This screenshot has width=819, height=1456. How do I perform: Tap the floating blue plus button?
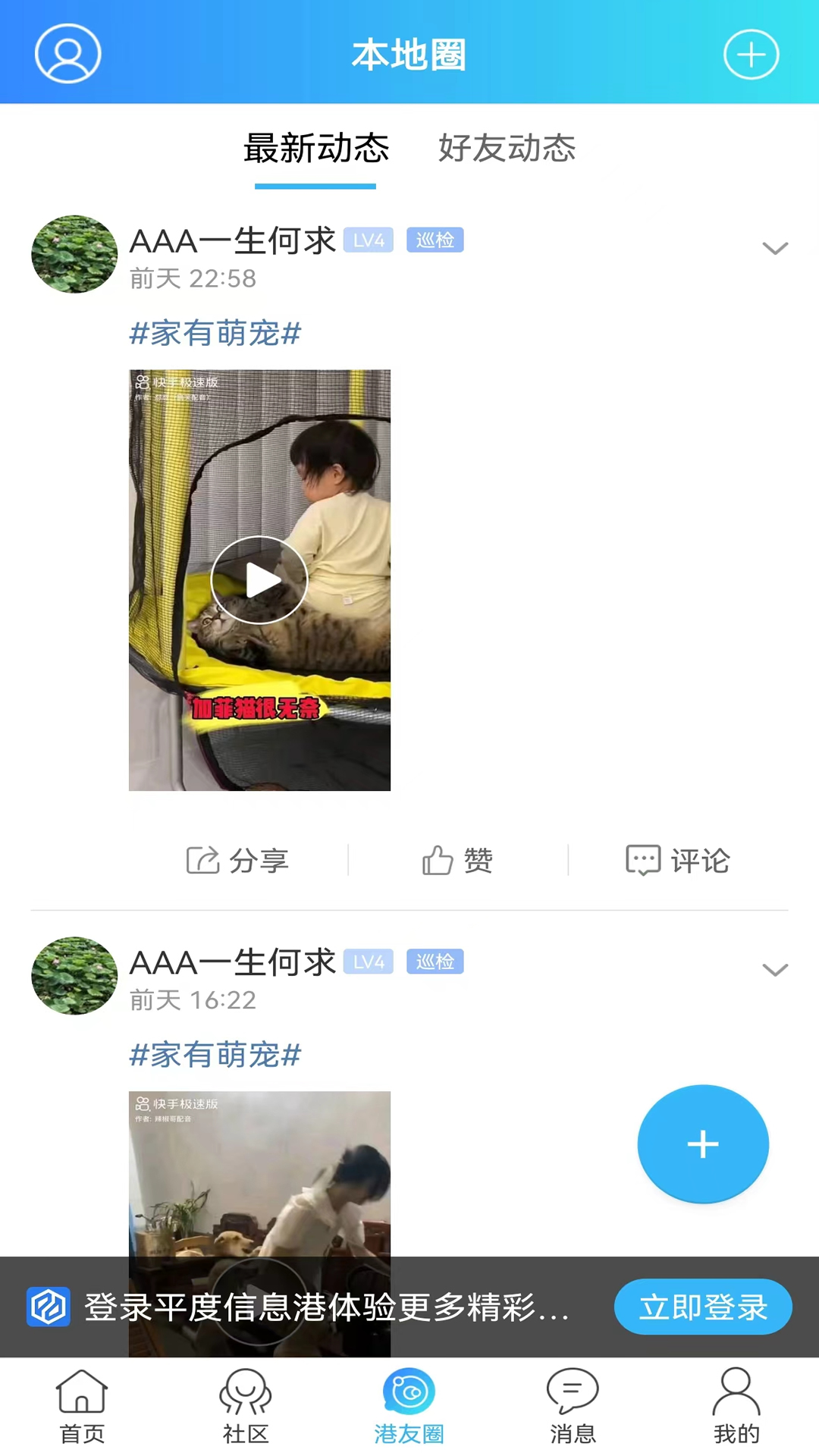[x=703, y=1144]
